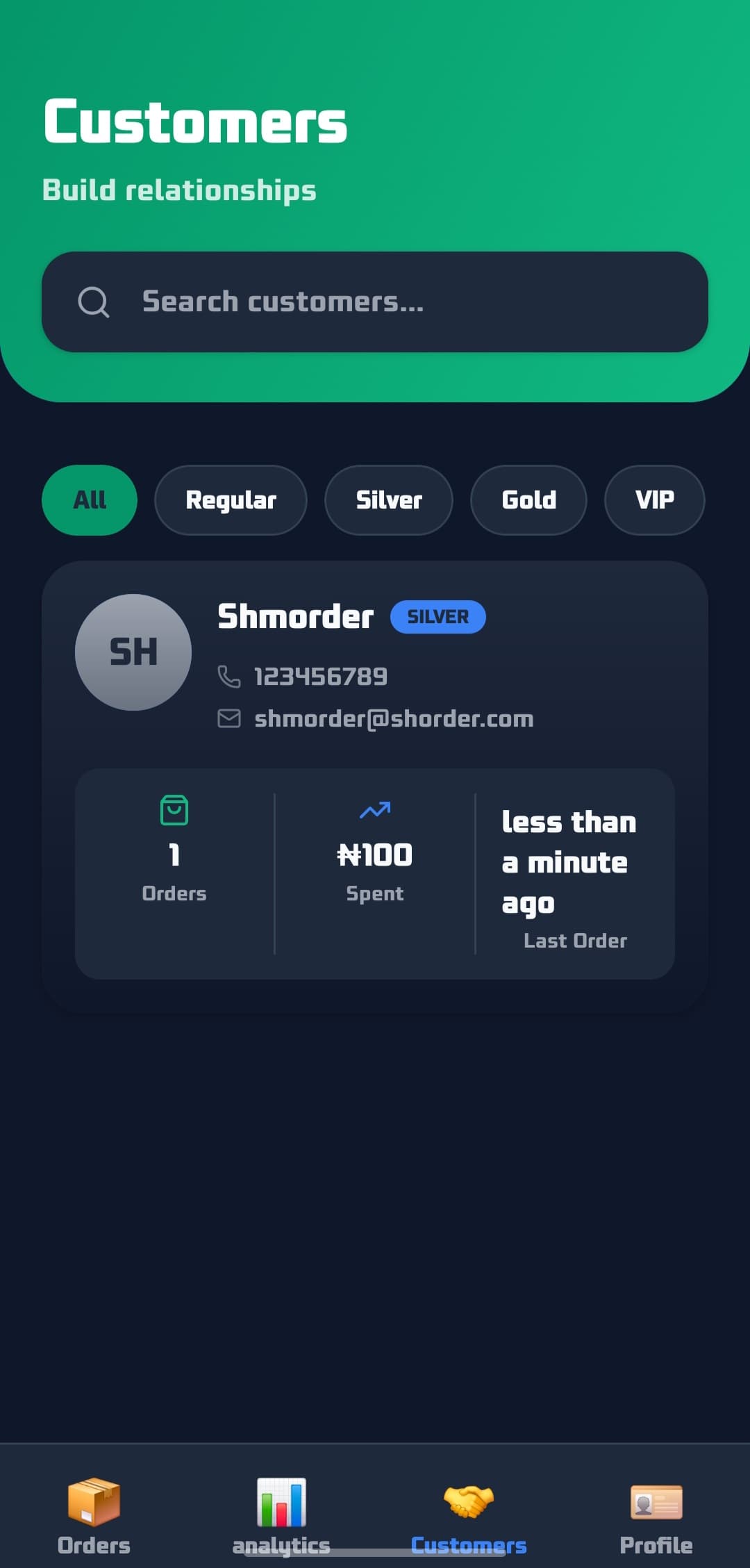Screen dimensions: 750x1568
Task: Show VIP customers only
Action: (x=654, y=500)
